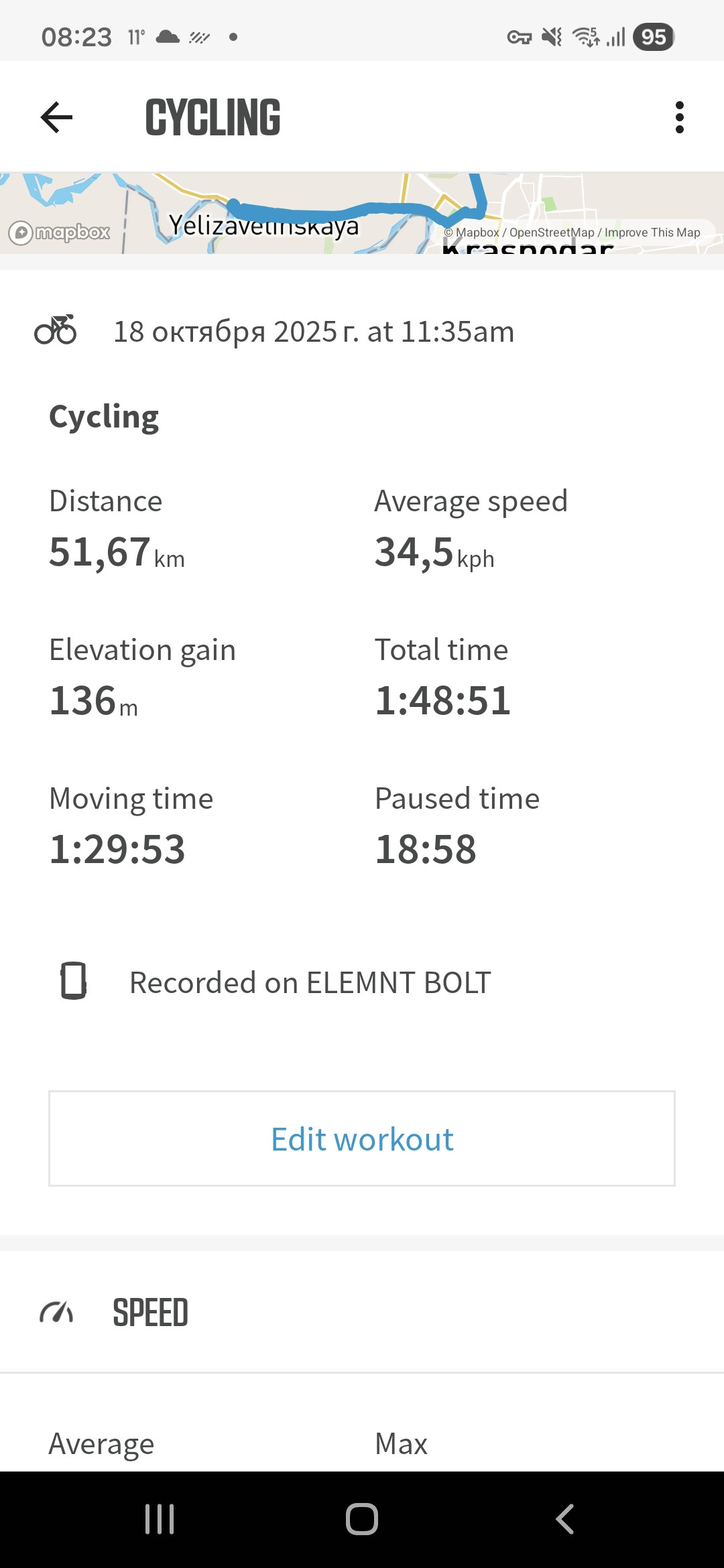The image size is (724, 1568).
Task: Open the route map preview
Action: click(362, 213)
